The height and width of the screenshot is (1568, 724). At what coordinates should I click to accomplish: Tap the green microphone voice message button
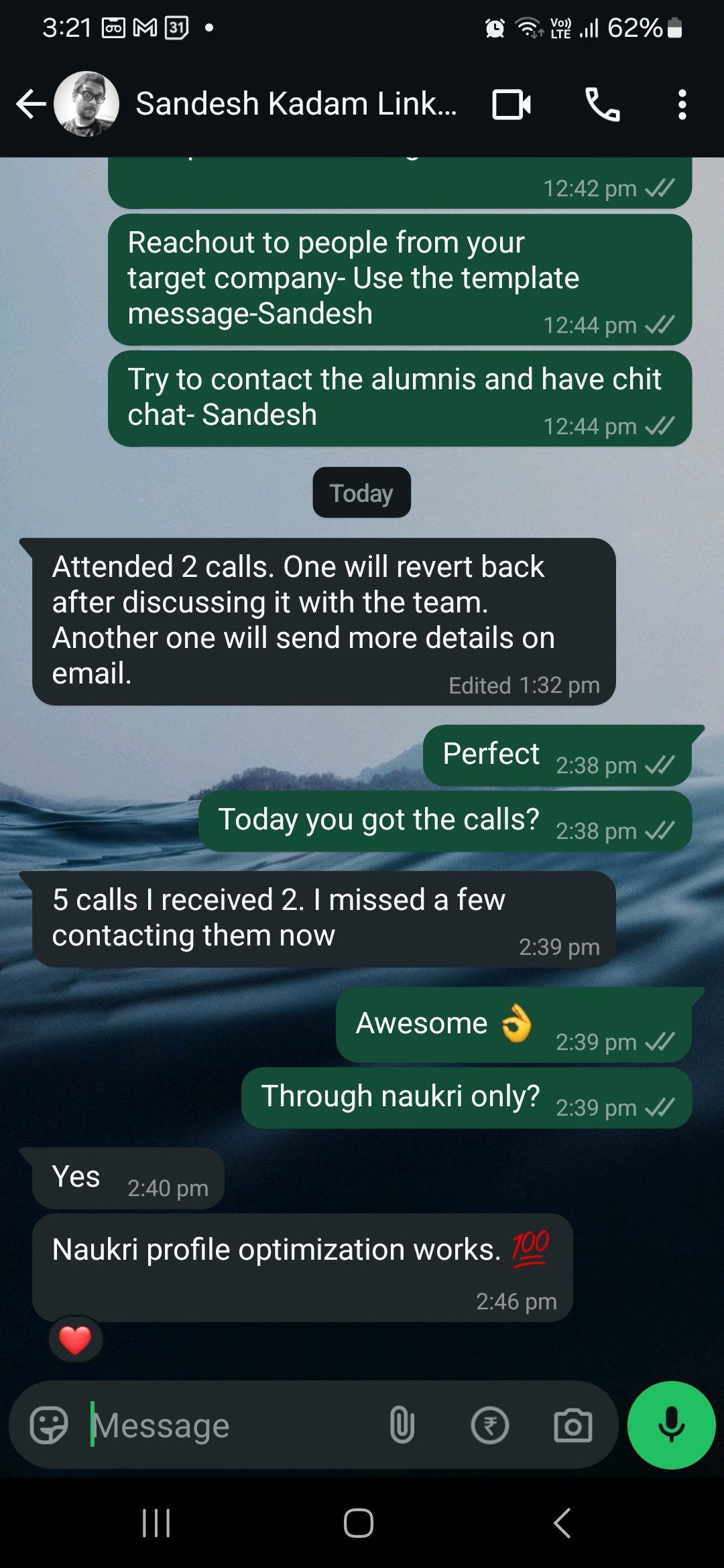click(x=671, y=1425)
